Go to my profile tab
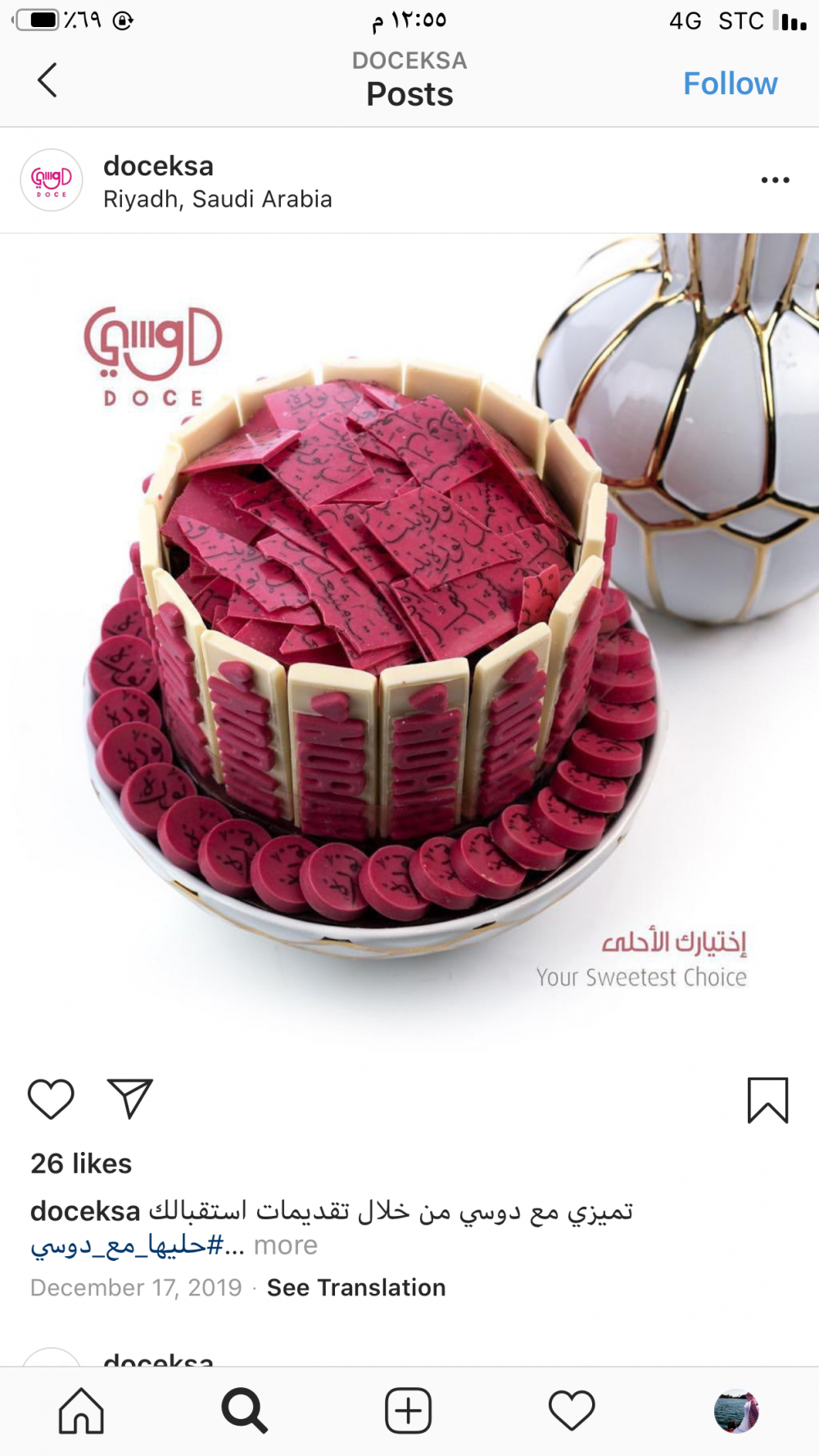 click(736, 1411)
